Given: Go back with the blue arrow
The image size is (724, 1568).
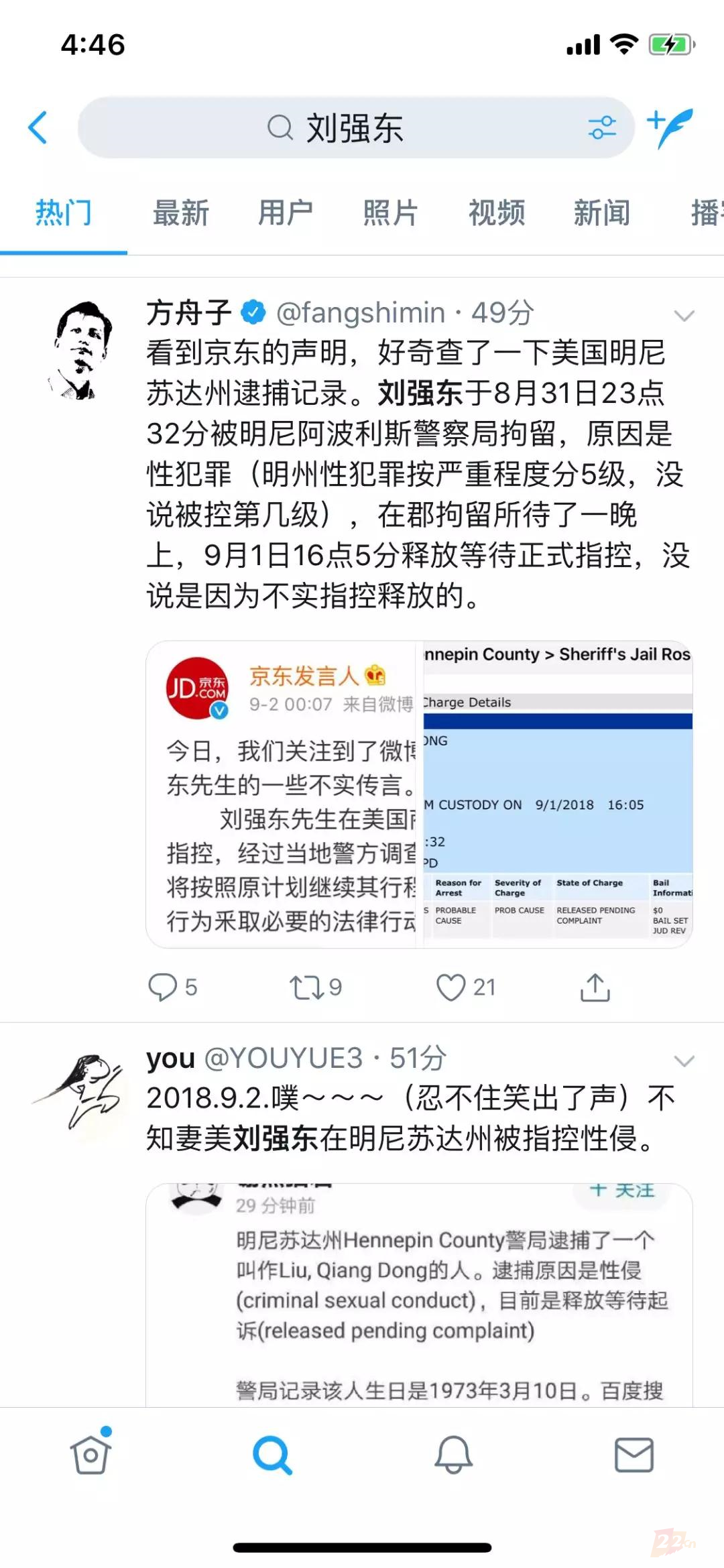Looking at the screenshot, I should click(x=38, y=127).
